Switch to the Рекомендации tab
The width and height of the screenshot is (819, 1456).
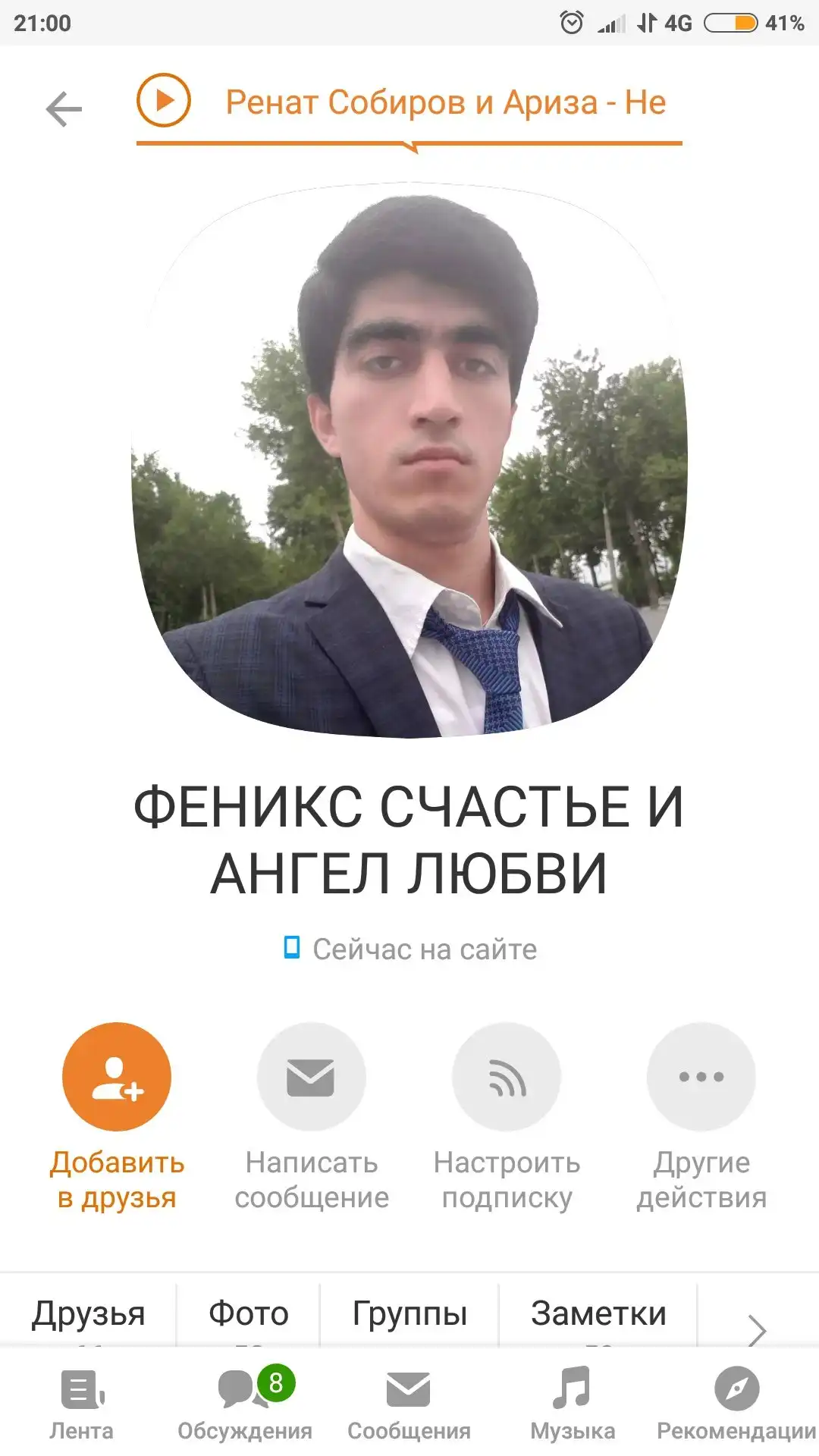coord(736,1403)
